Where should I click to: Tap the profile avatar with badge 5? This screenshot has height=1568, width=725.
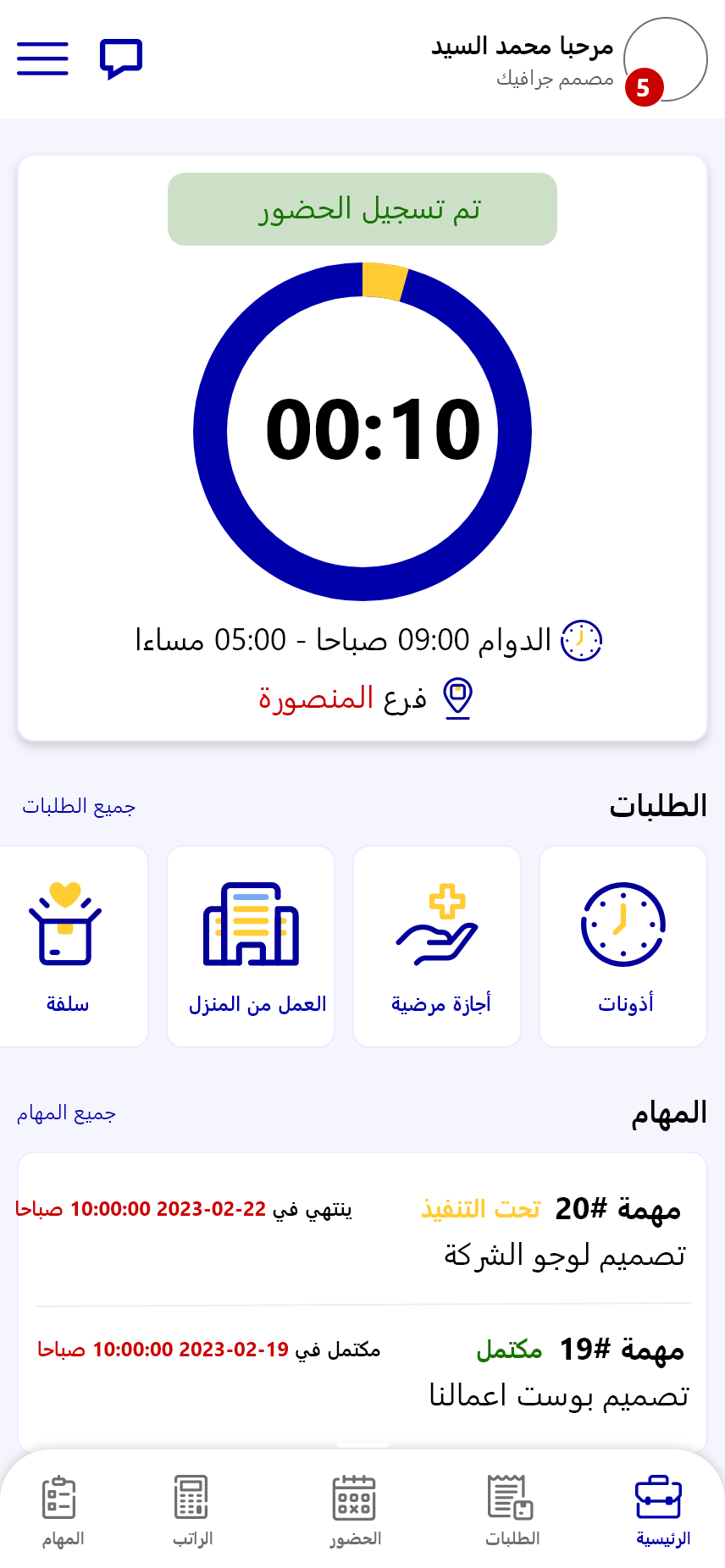(665, 60)
